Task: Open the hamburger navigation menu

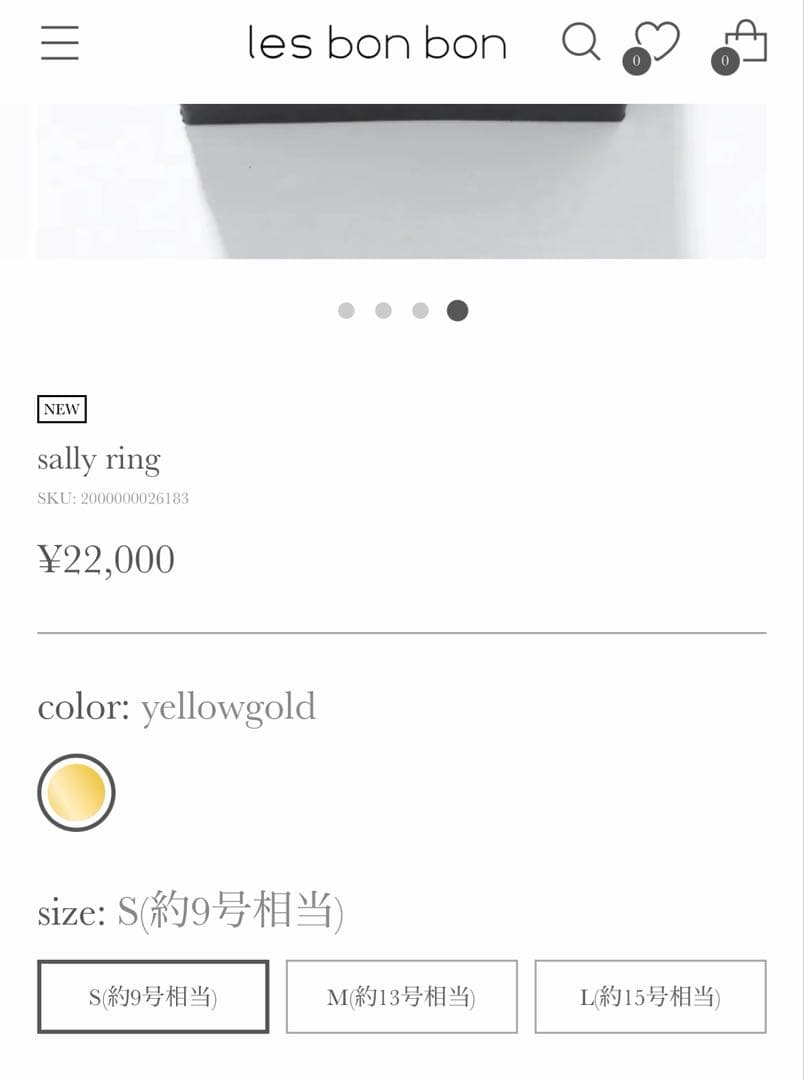Action: tap(58, 44)
